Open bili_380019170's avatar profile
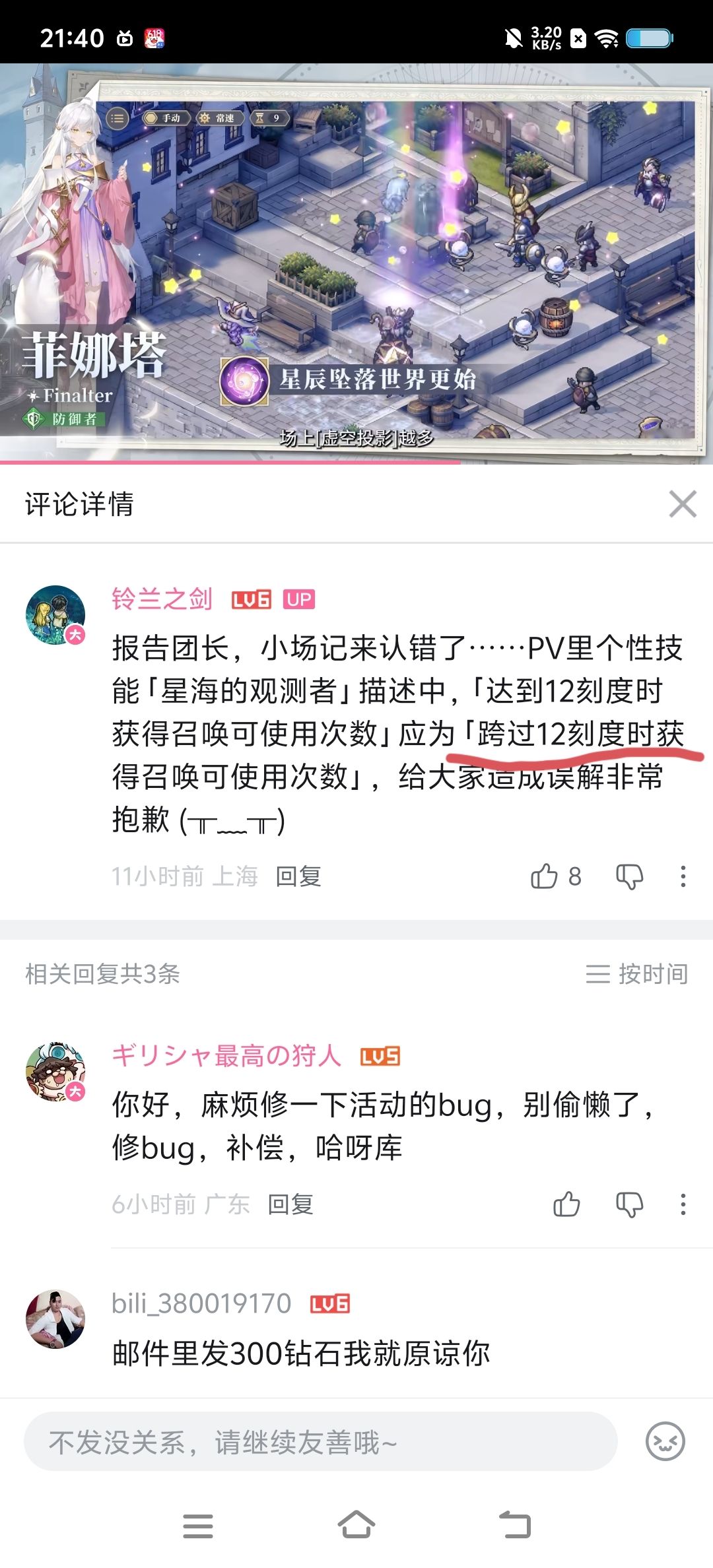713x1568 pixels. coord(55,1319)
